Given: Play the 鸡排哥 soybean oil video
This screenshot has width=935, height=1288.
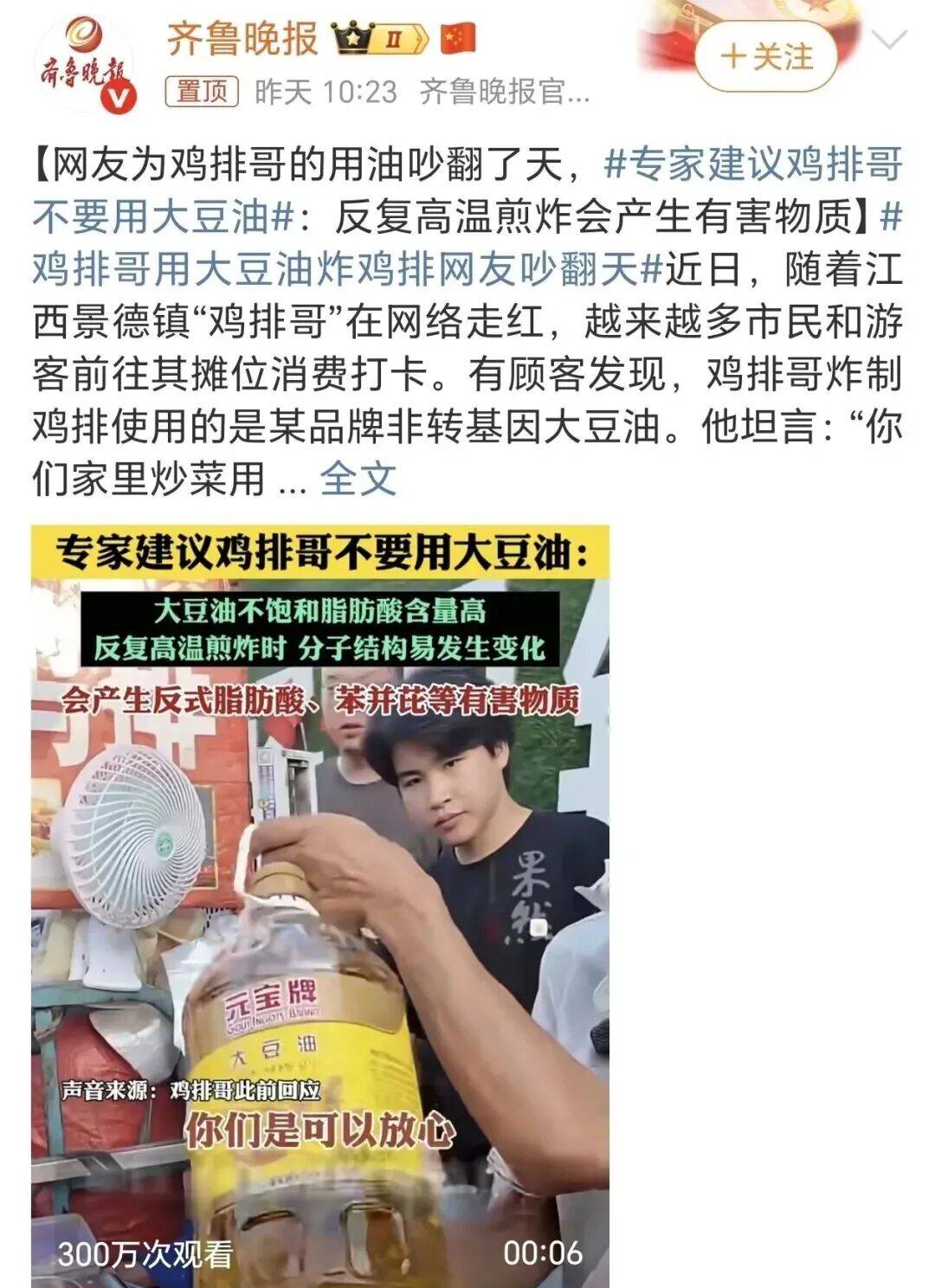Looking at the screenshot, I should pos(320,905).
